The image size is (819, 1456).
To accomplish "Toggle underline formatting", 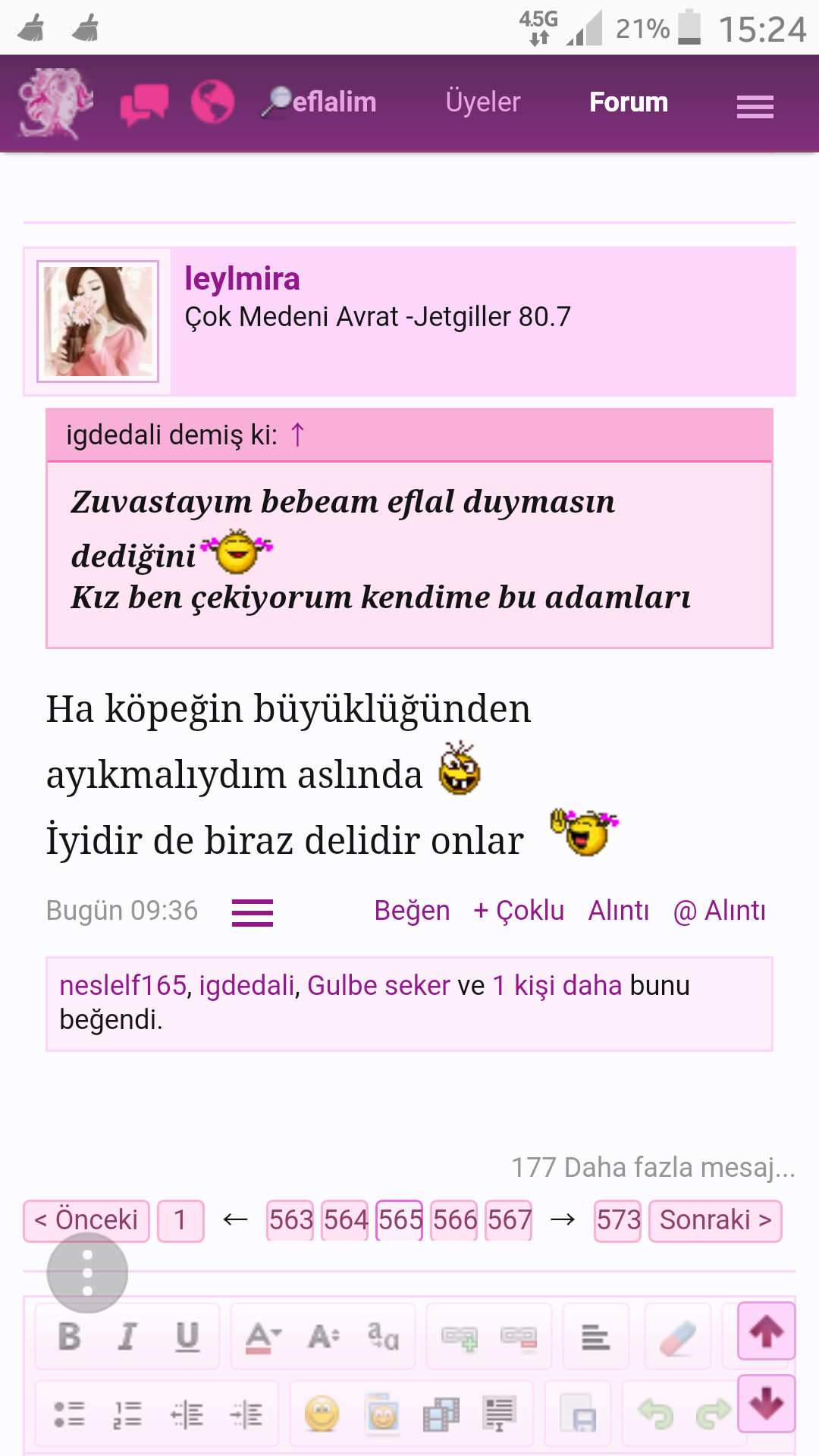I will click(x=186, y=1337).
